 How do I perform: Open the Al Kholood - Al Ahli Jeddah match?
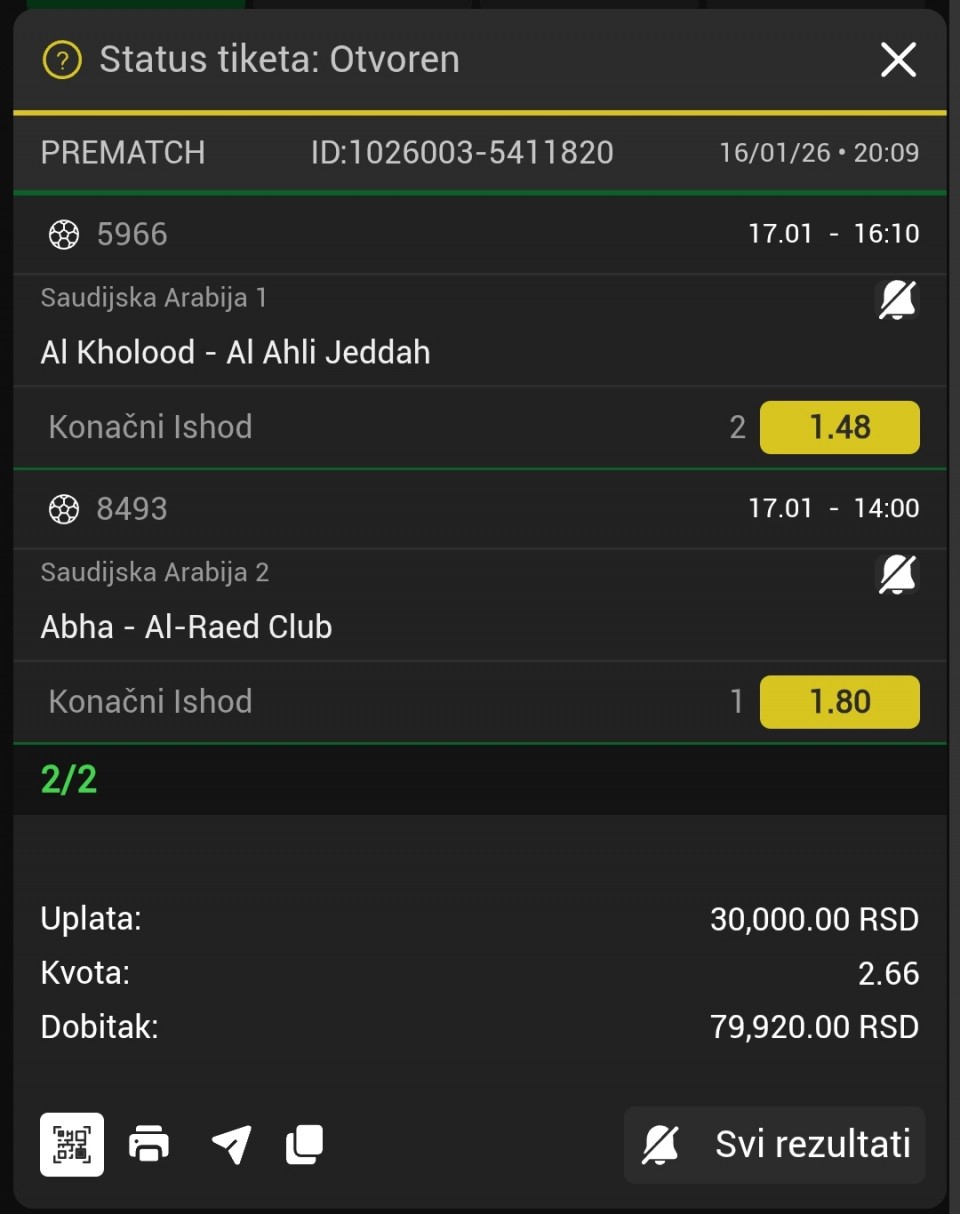point(236,352)
